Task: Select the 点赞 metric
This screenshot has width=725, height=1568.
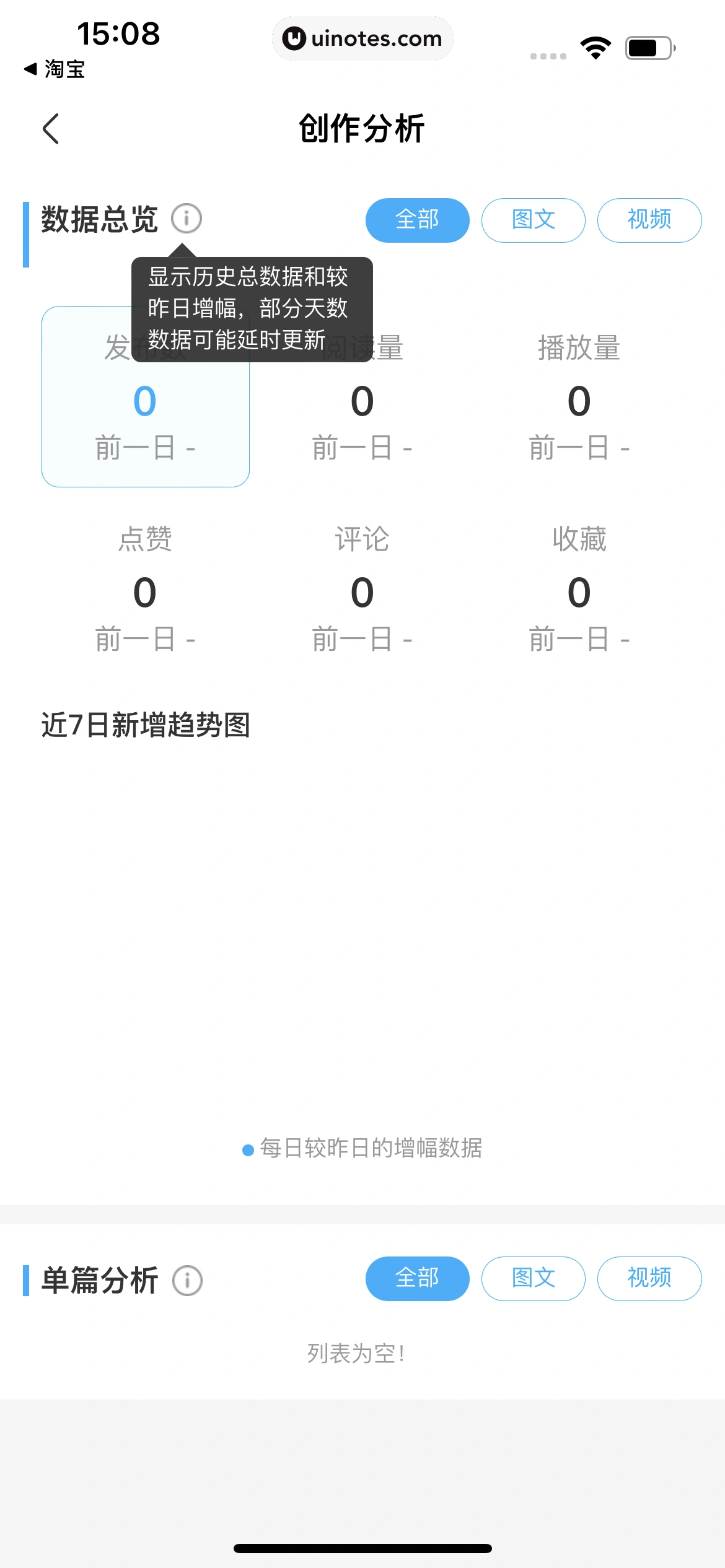Action: coord(145,588)
